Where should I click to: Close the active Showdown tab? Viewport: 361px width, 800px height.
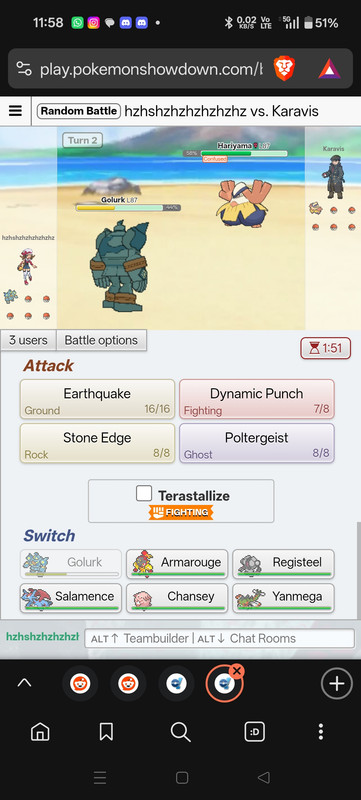pos(237,670)
